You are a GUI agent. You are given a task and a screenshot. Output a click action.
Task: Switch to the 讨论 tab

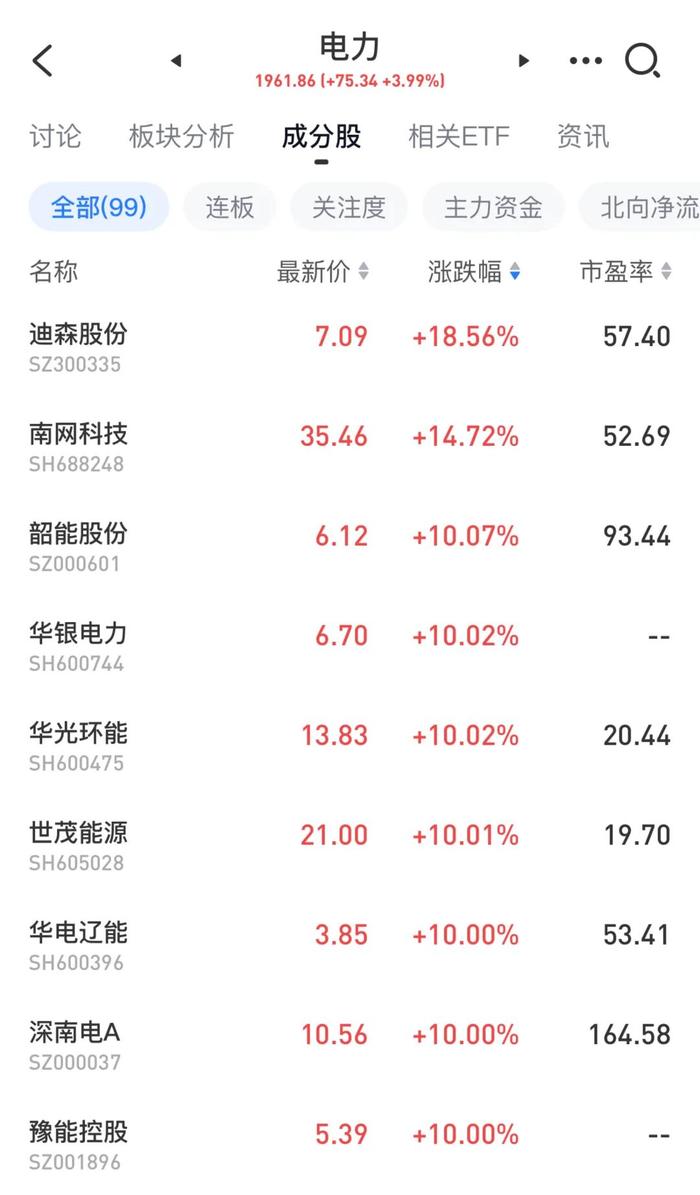click(55, 136)
